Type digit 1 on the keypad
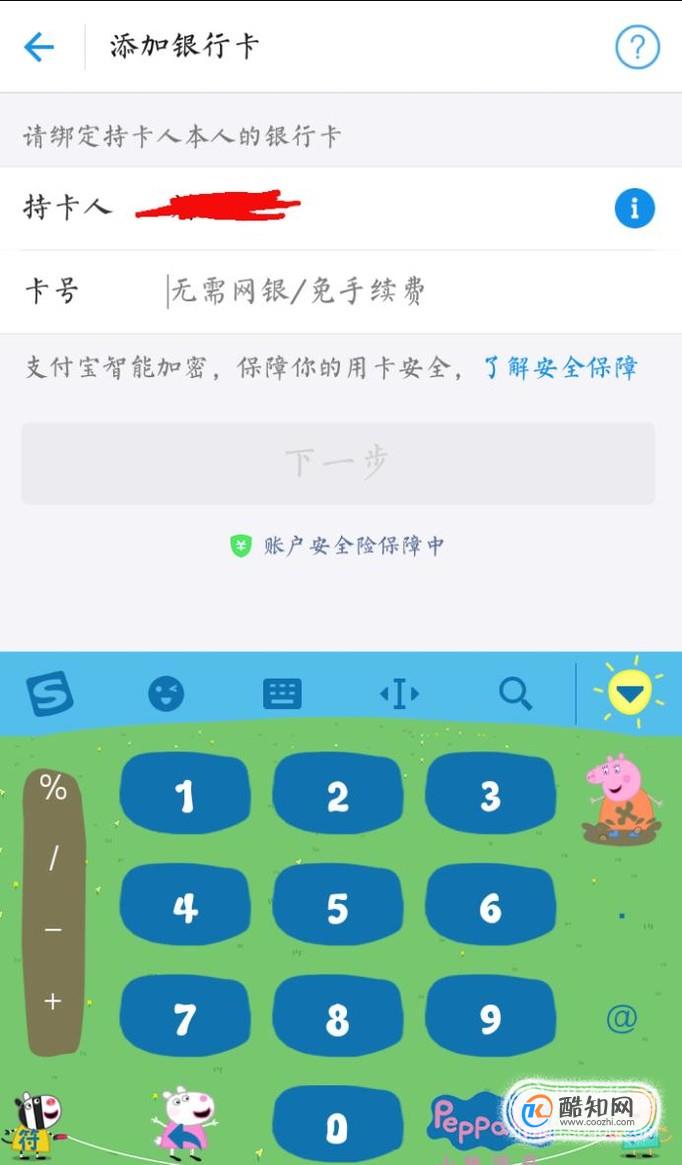The height and width of the screenshot is (1165, 682). (x=185, y=796)
